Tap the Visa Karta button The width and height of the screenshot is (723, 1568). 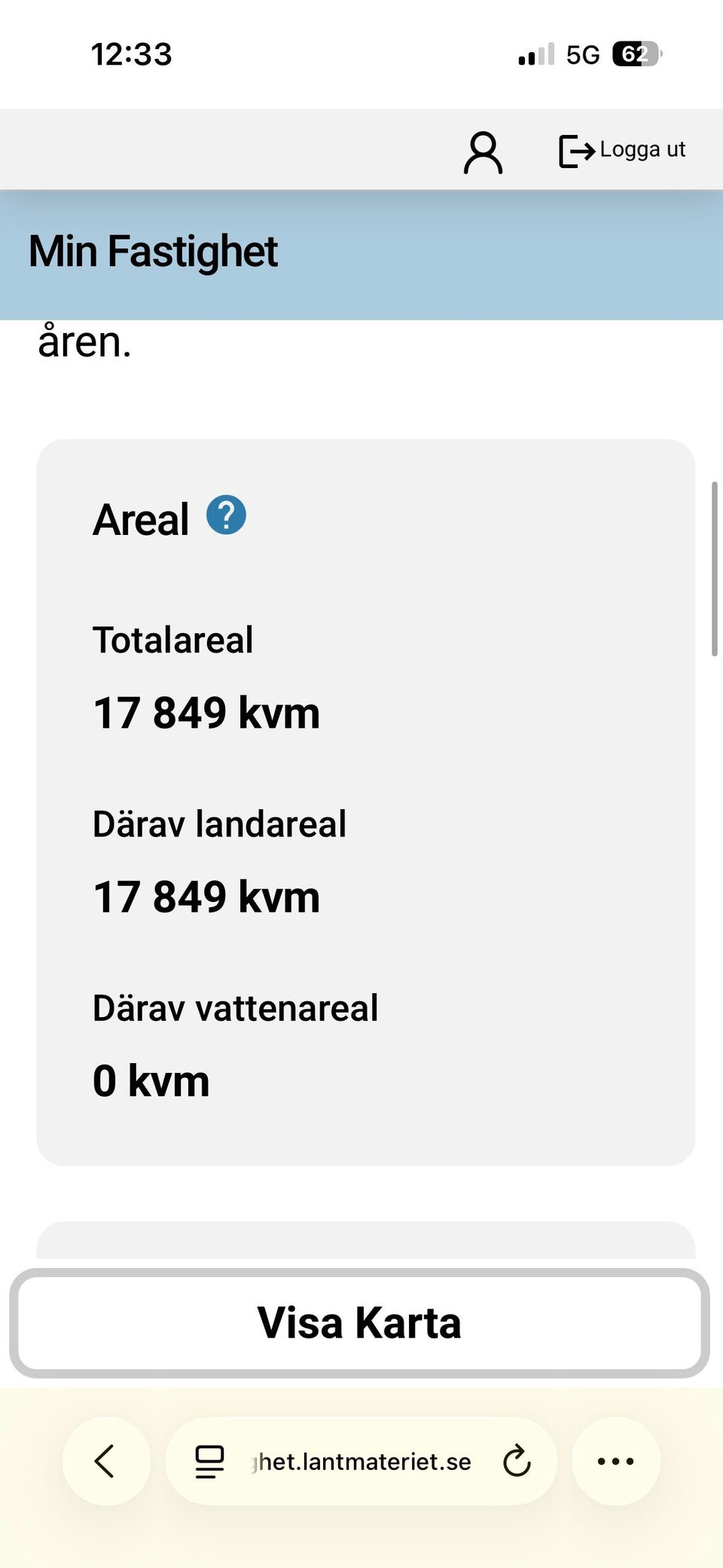(359, 1323)
